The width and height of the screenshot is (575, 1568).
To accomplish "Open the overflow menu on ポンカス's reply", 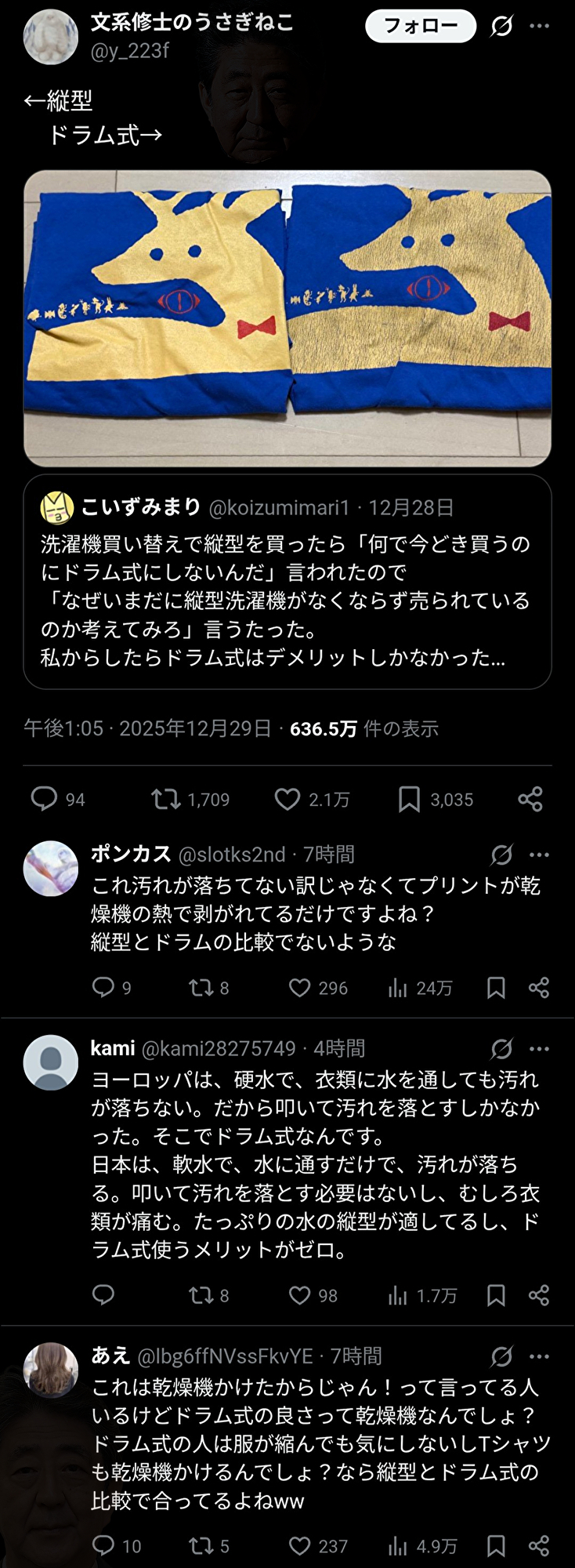I will [x=540, y=855].
